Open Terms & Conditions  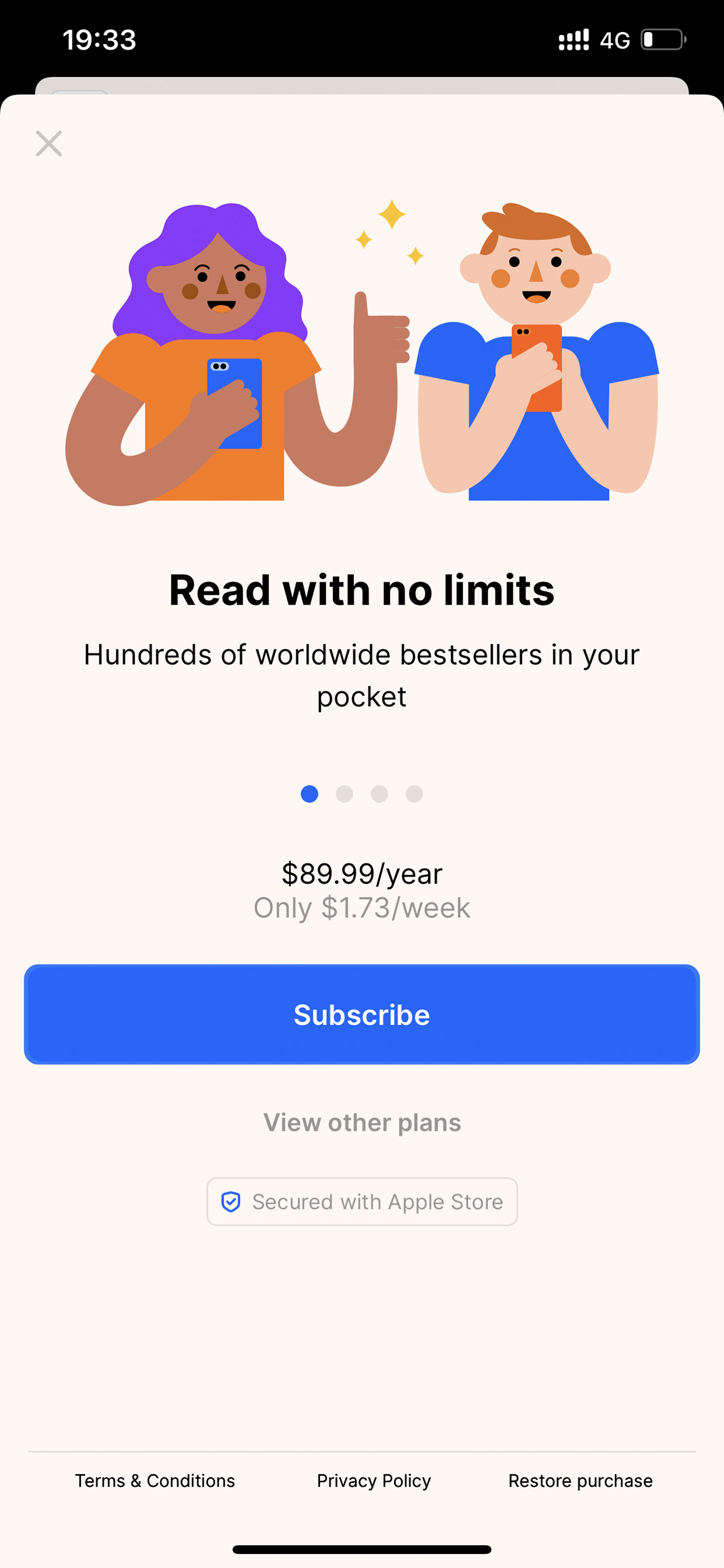[x=155, y=1480]
